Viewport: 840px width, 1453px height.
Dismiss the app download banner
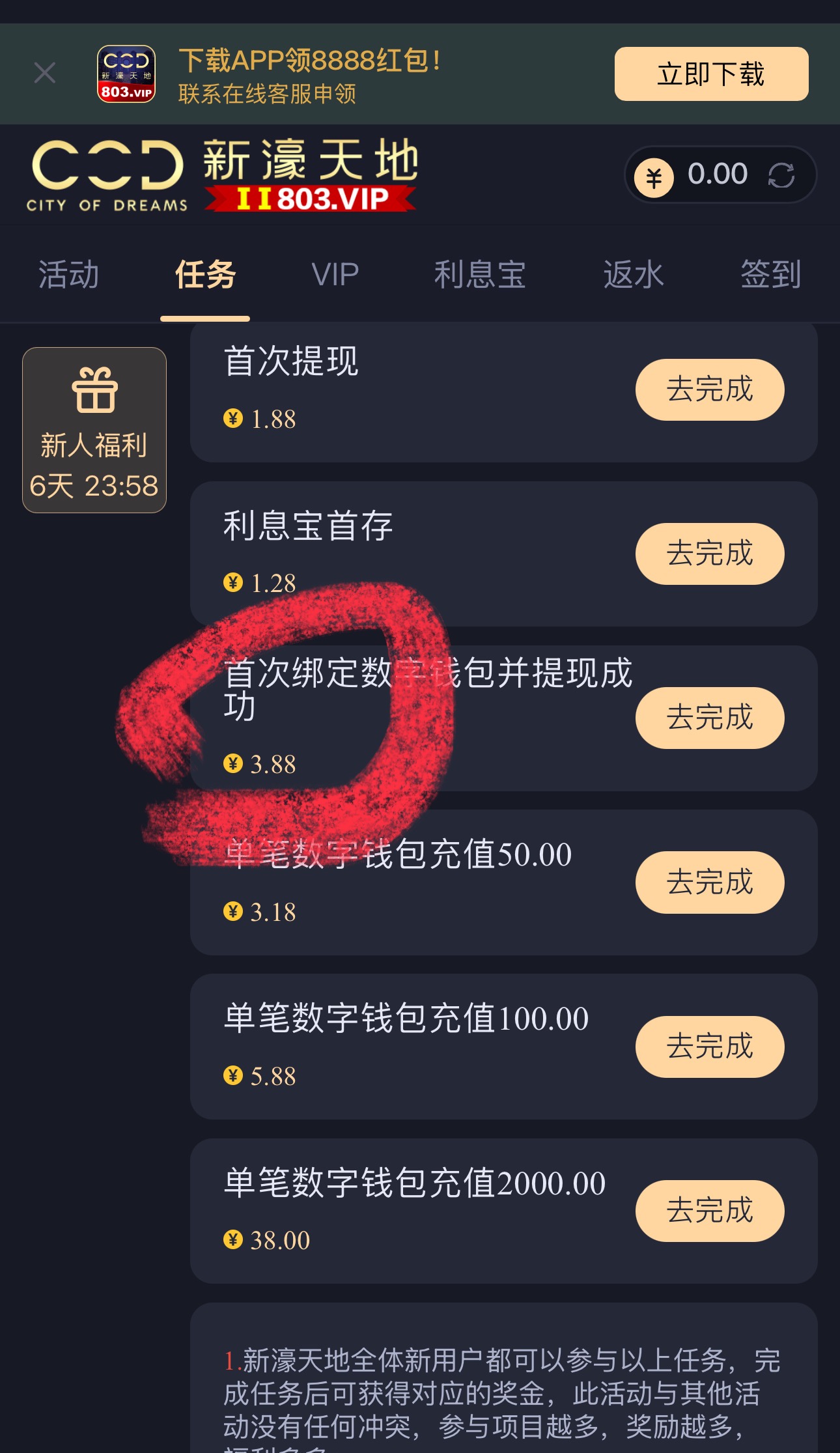[44, 73]
